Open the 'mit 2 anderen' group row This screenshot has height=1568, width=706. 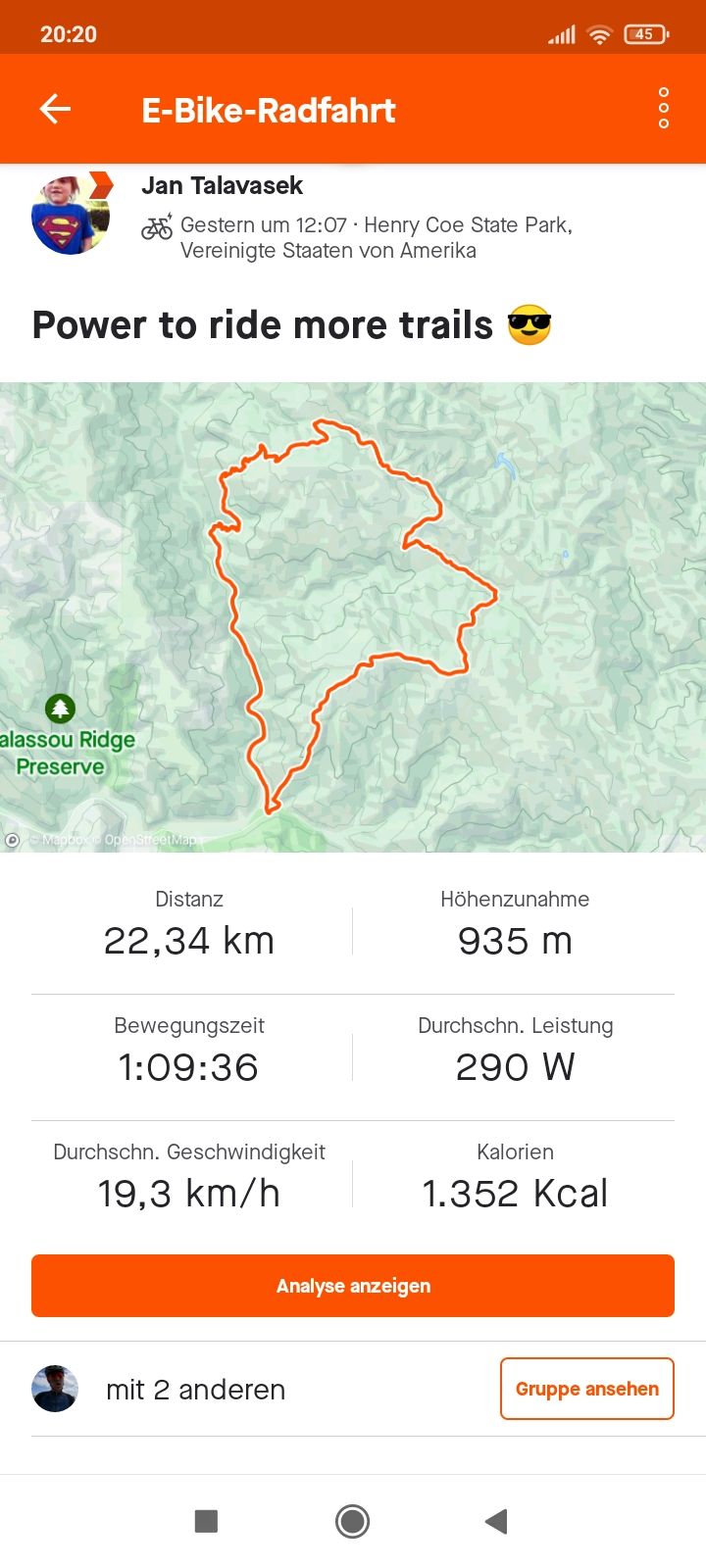click(x=353, y=1389)
